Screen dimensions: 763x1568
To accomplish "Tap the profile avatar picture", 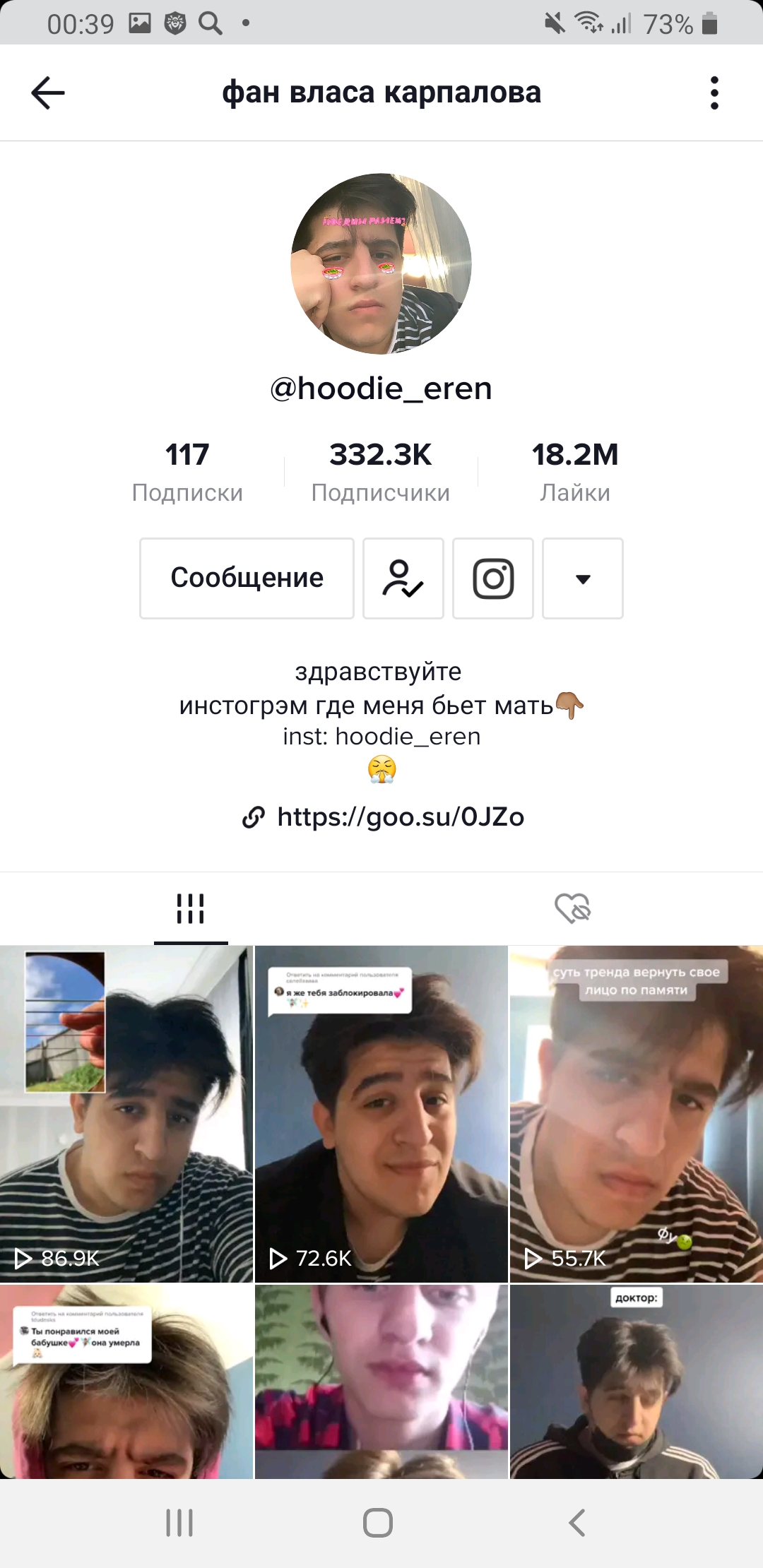I will click(381, 263).
